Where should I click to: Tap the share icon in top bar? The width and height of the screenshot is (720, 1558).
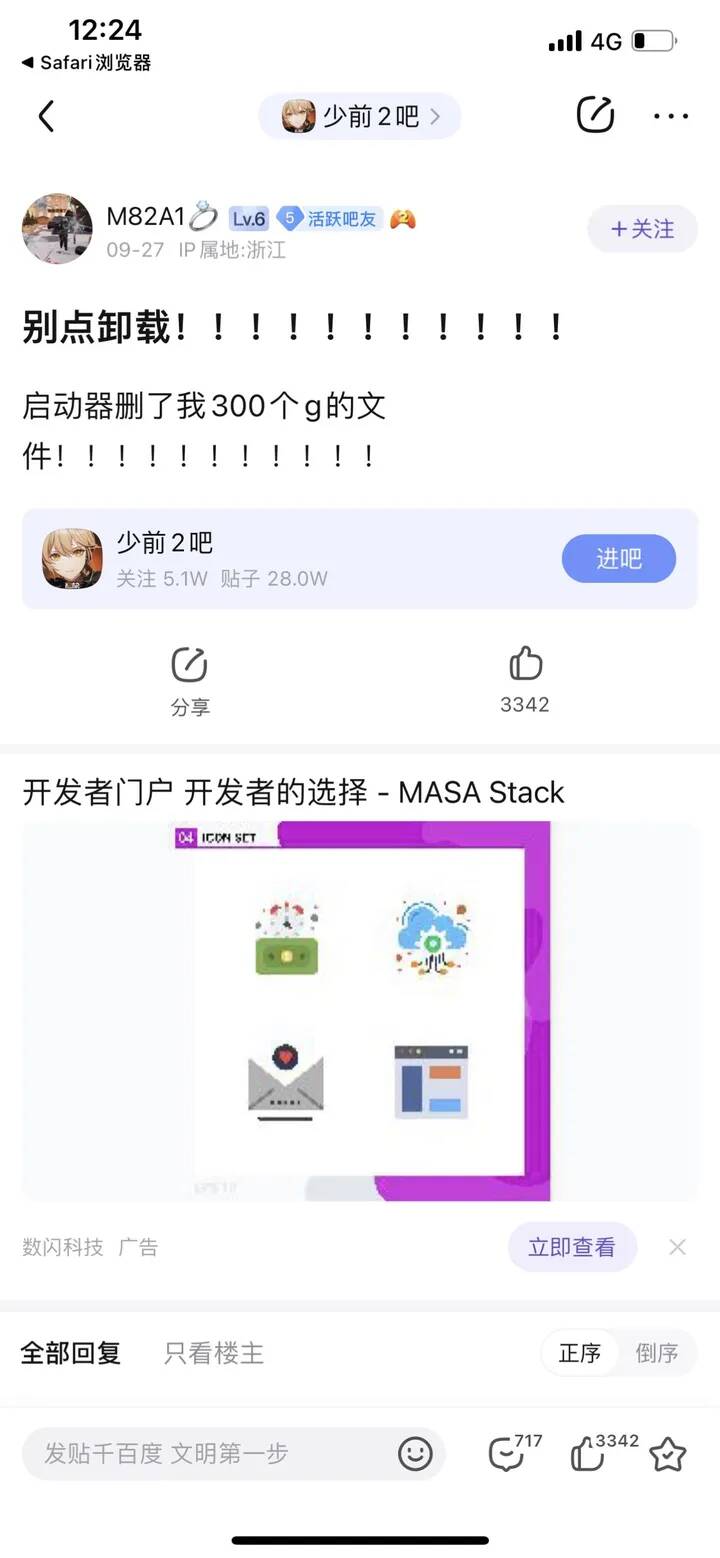click(x=595, y=116)
